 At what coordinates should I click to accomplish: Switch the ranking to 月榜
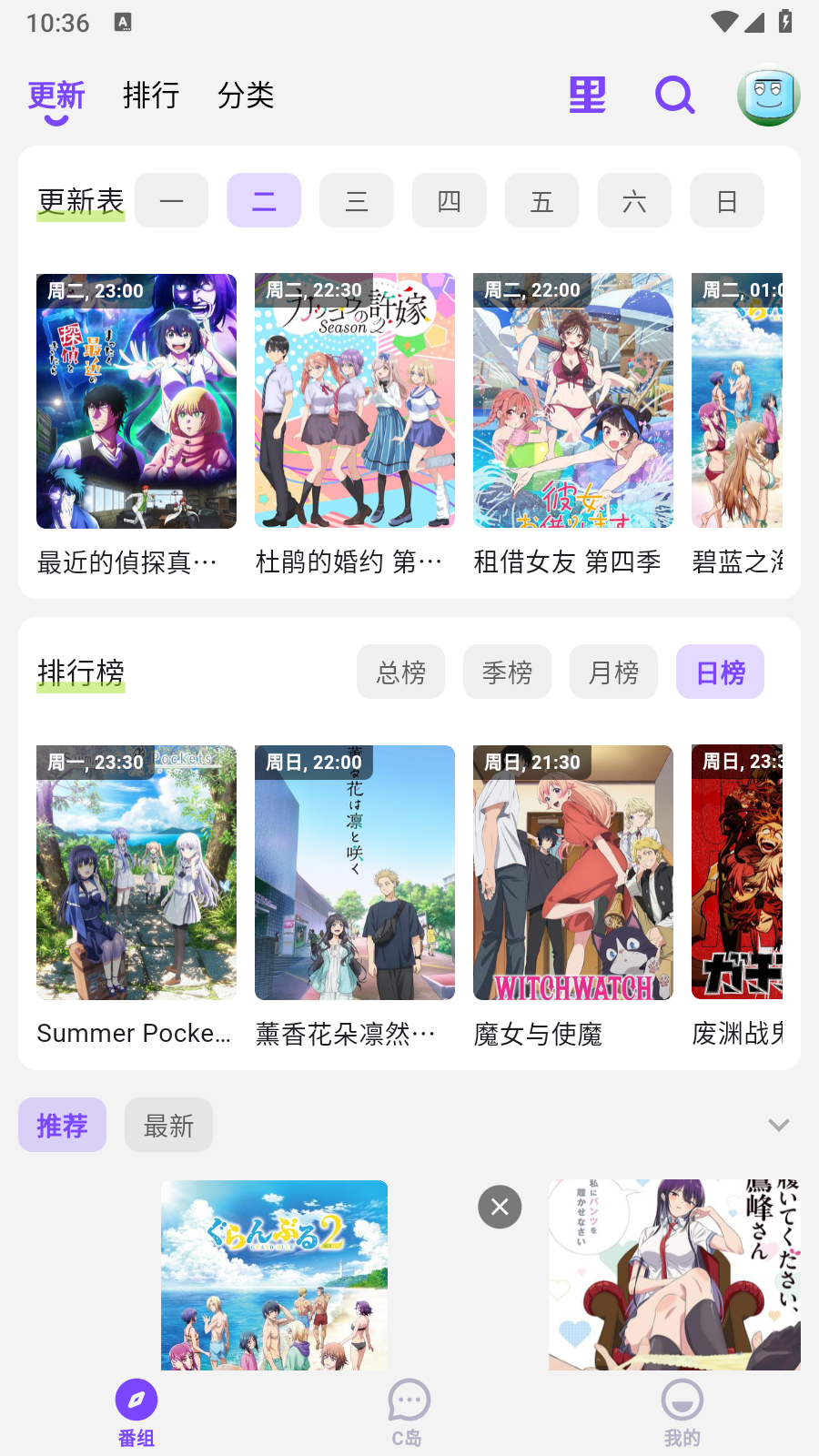(613, 672)
